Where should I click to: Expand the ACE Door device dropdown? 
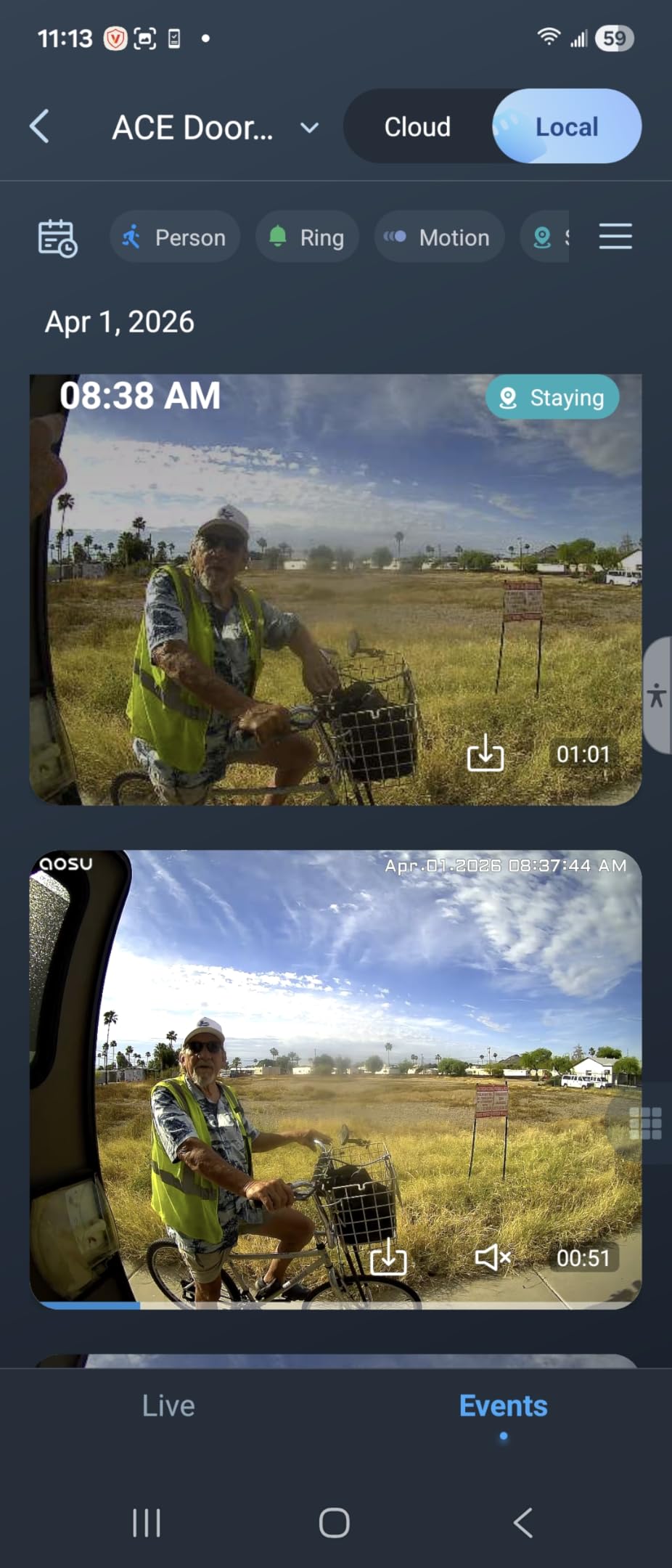click(309, 128)
